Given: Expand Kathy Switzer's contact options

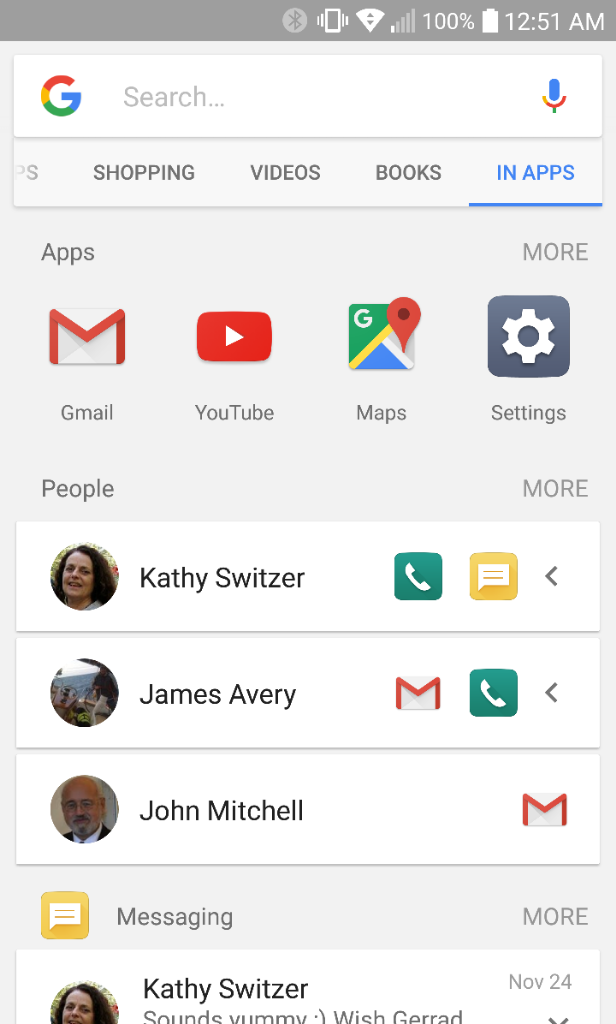Looking at the screenshot, I should pos(552,577).
